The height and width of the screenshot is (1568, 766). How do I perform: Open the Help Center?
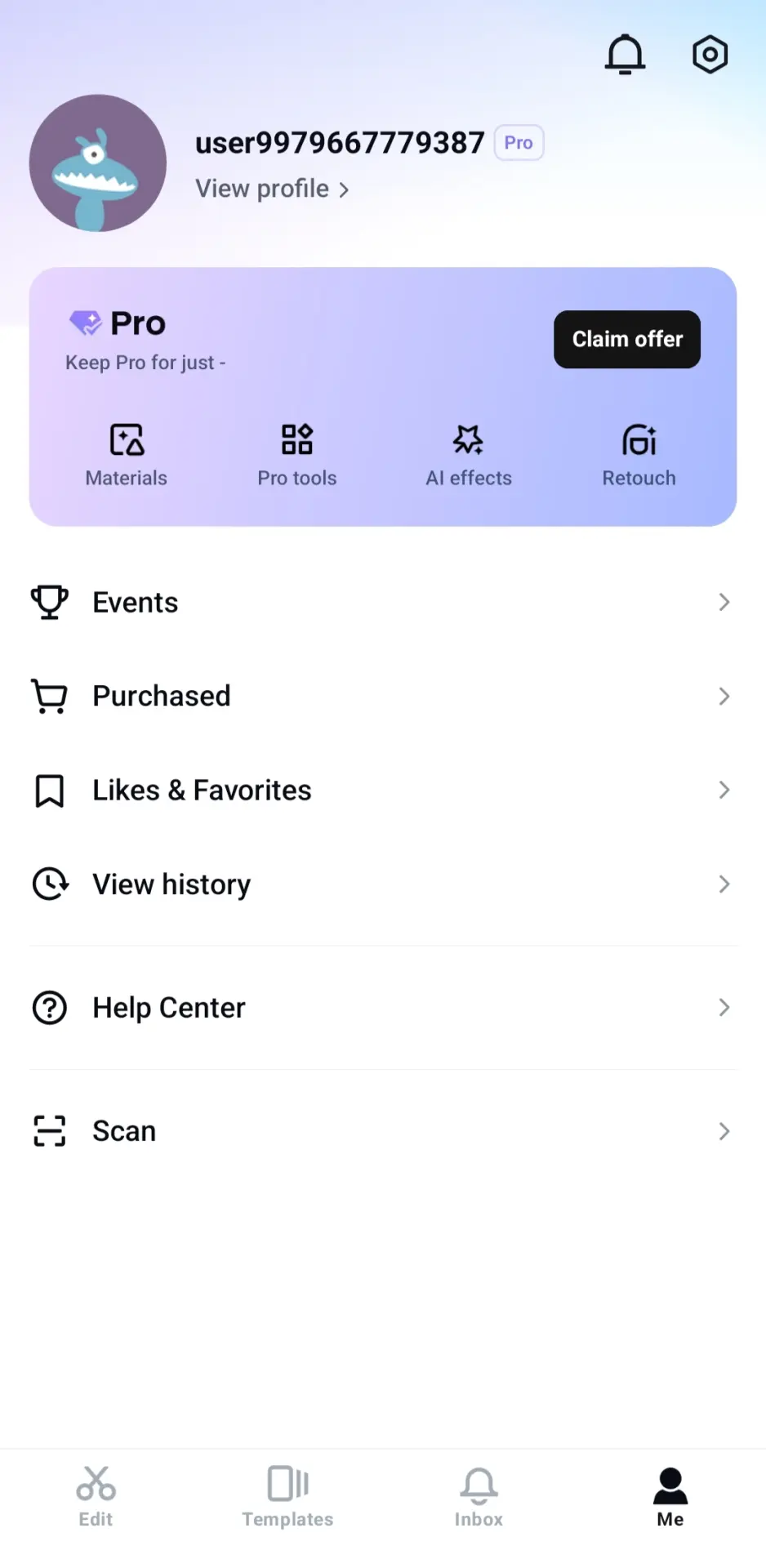383,1008
